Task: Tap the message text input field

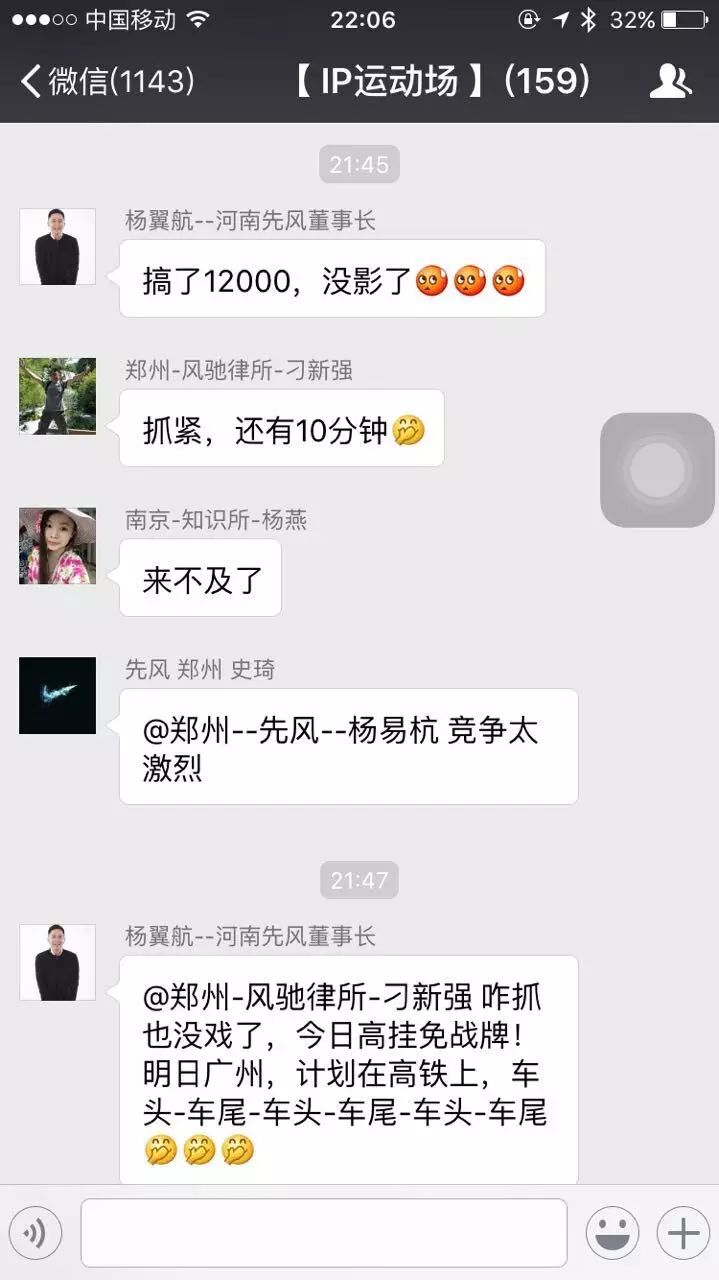Action: point(324,1233)
